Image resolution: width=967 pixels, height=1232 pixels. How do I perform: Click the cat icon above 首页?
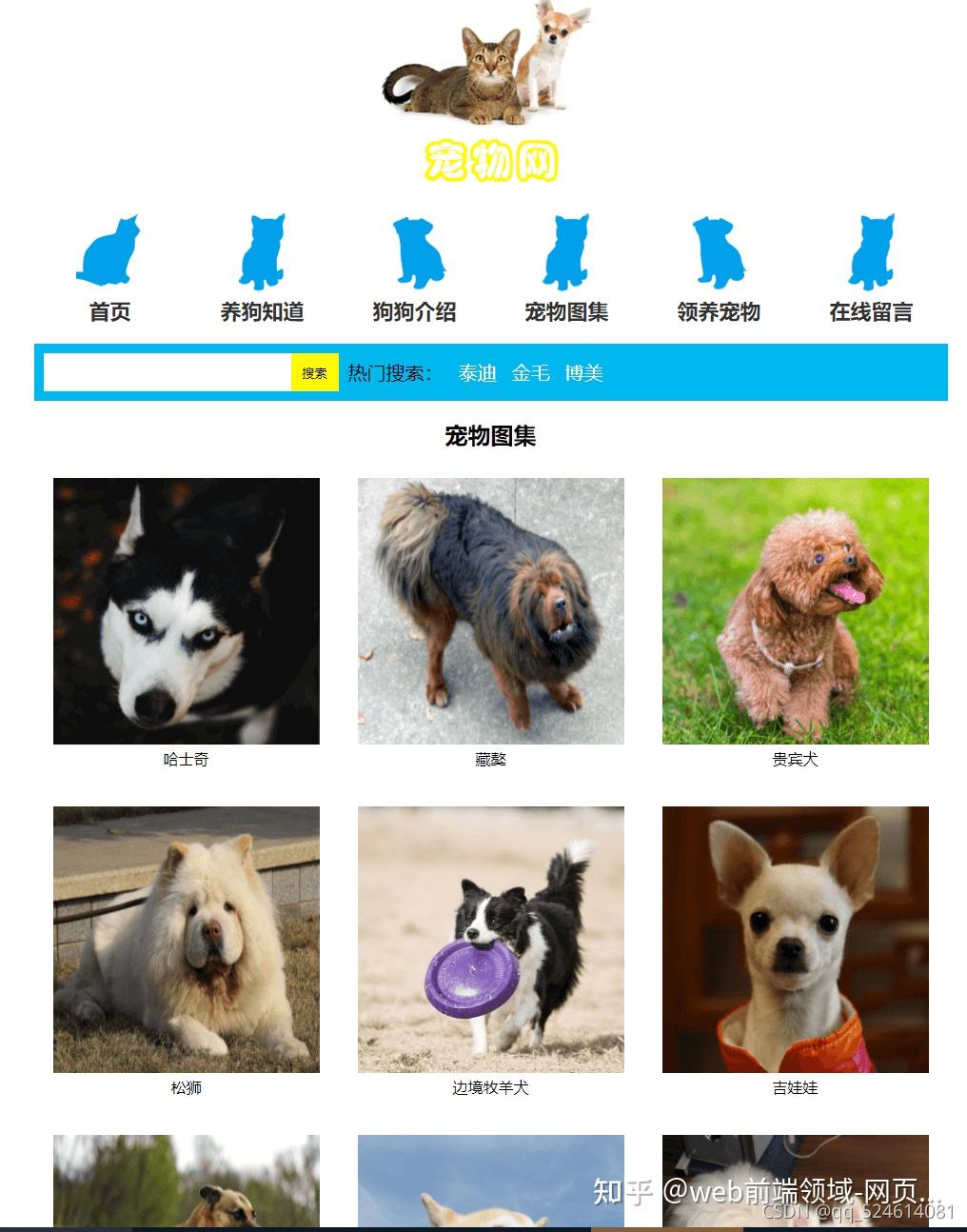click(109, 249)
